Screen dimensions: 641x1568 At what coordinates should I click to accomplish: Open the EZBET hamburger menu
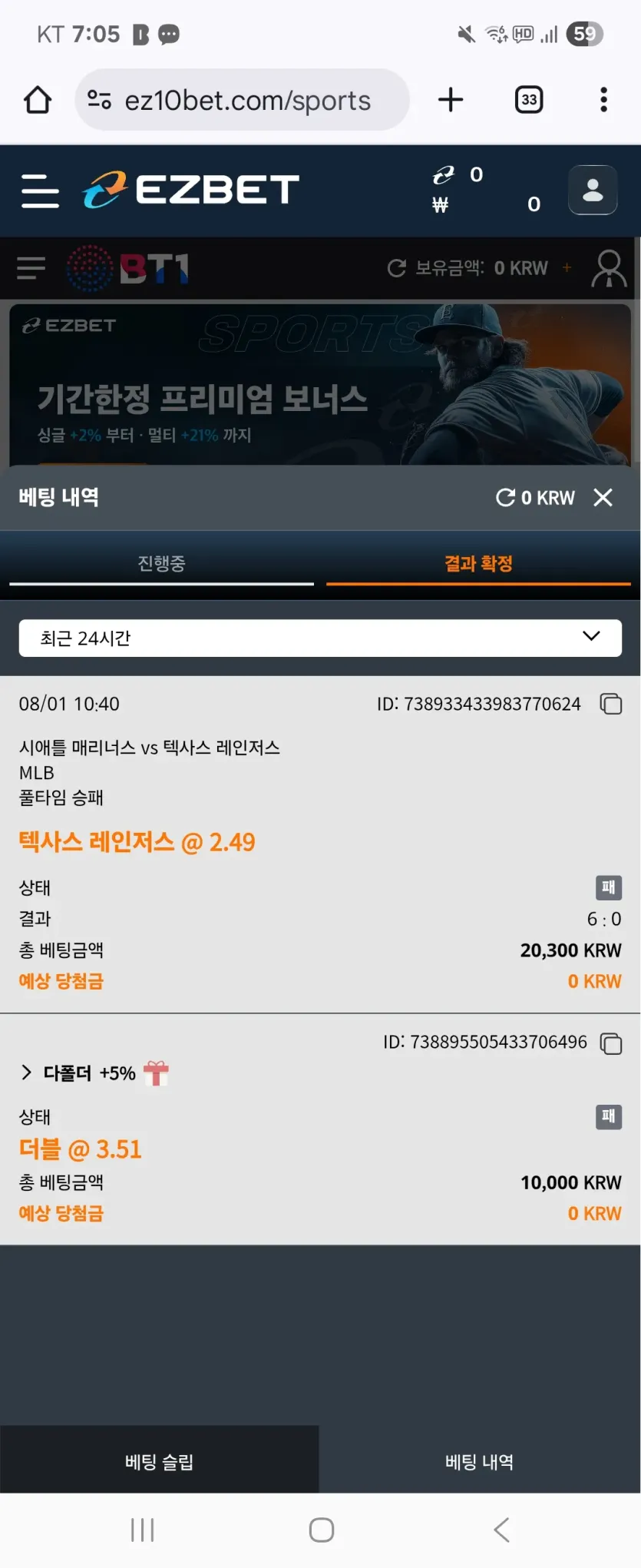tap(40, 191)
